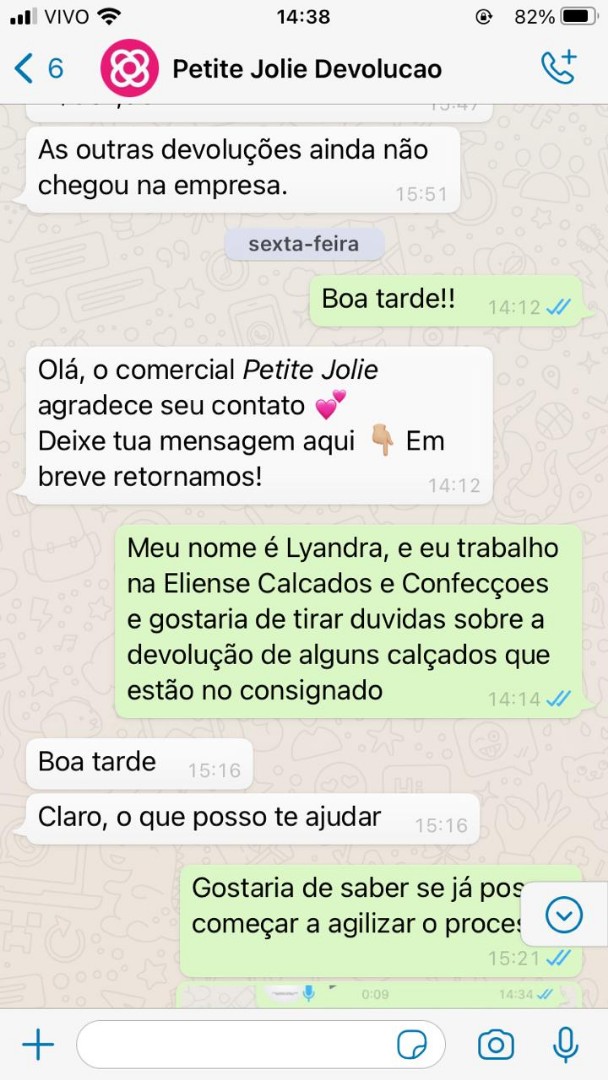The width and height of the screenshot is (608, 1080).
Task: Open the attachment plus menu
Action: pyautogui.click(x=38, y=1045)
